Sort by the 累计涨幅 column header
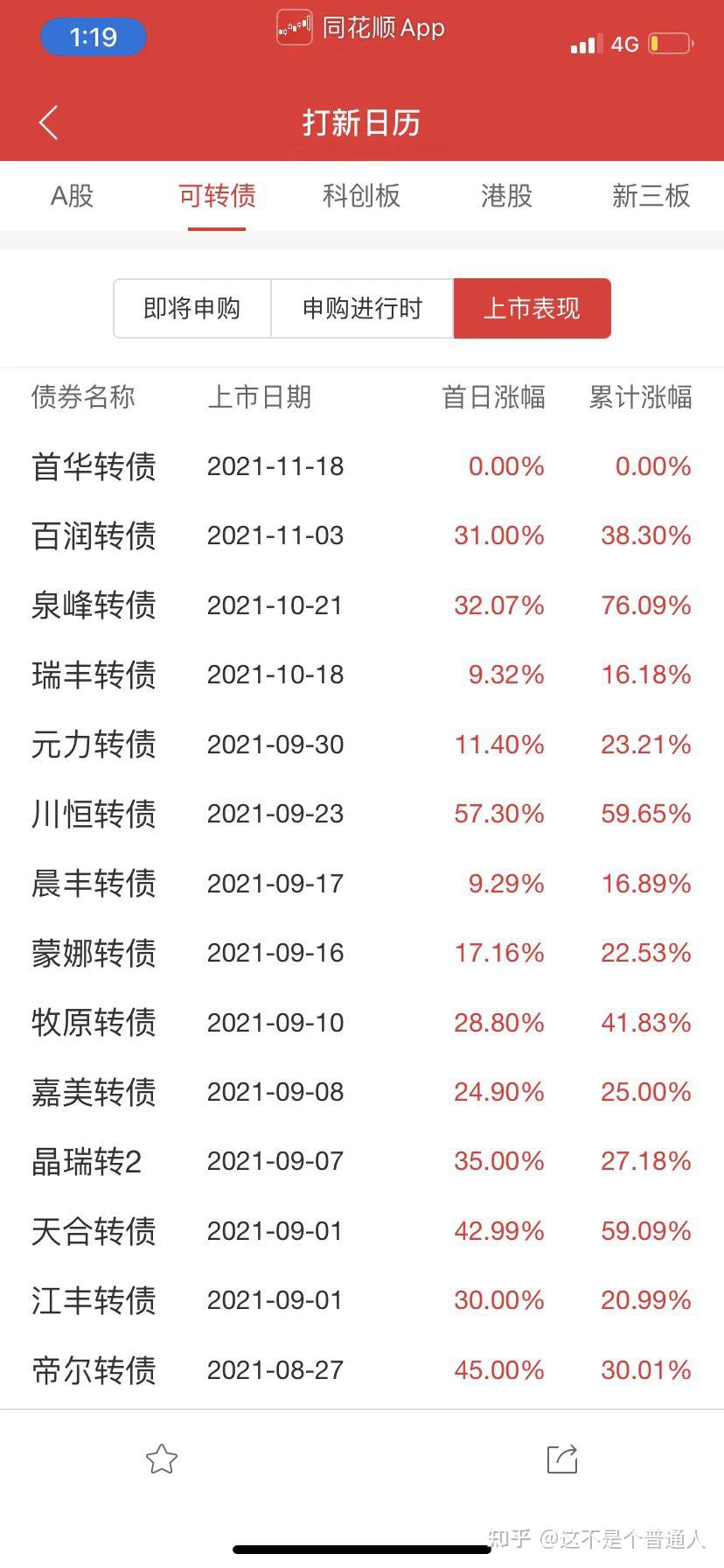Image resolution: width=724 pixels, height=1568 pixels. [x=640, y=398]
